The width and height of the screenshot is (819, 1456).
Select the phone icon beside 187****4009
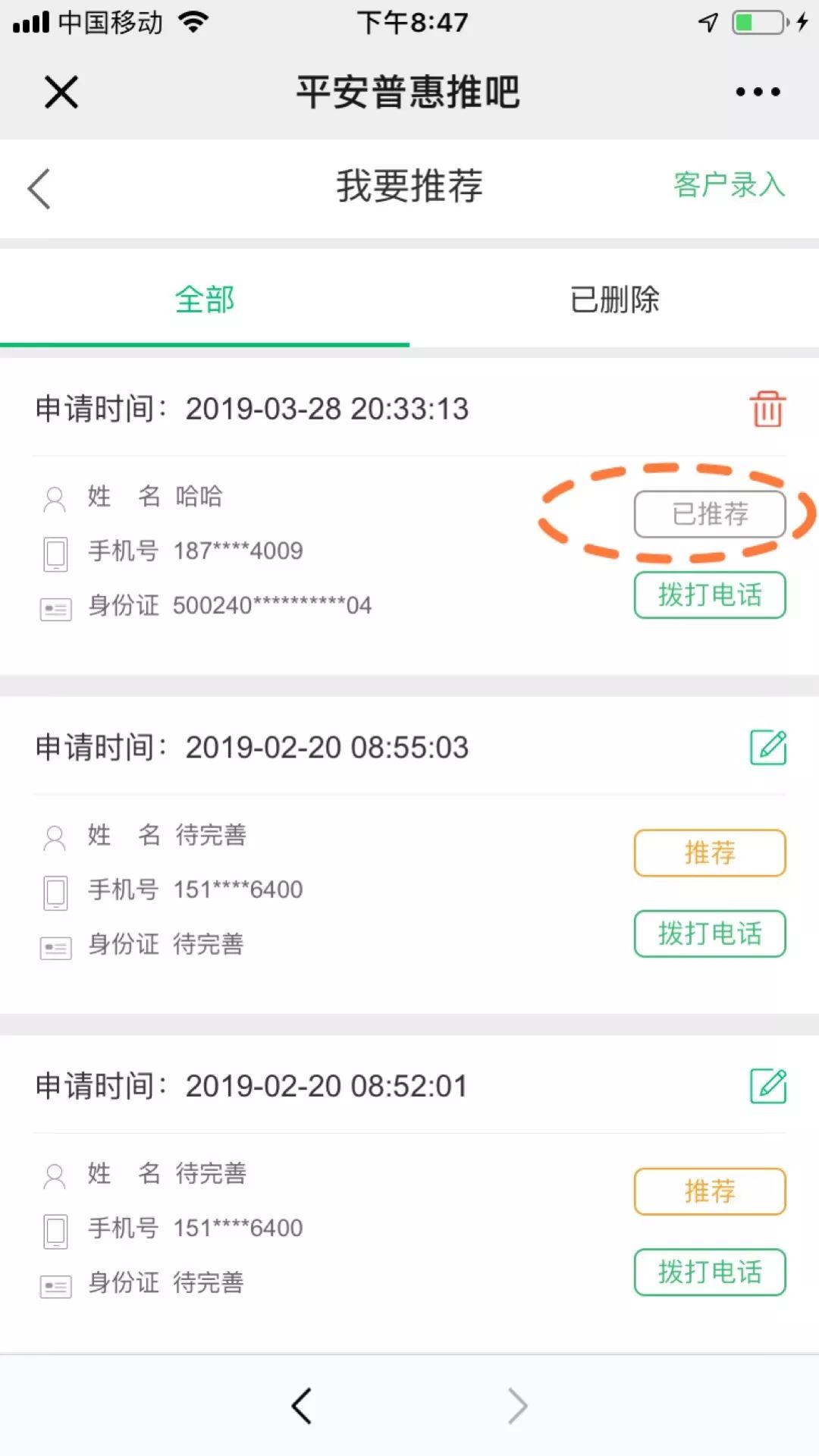(x=54, y=552)
